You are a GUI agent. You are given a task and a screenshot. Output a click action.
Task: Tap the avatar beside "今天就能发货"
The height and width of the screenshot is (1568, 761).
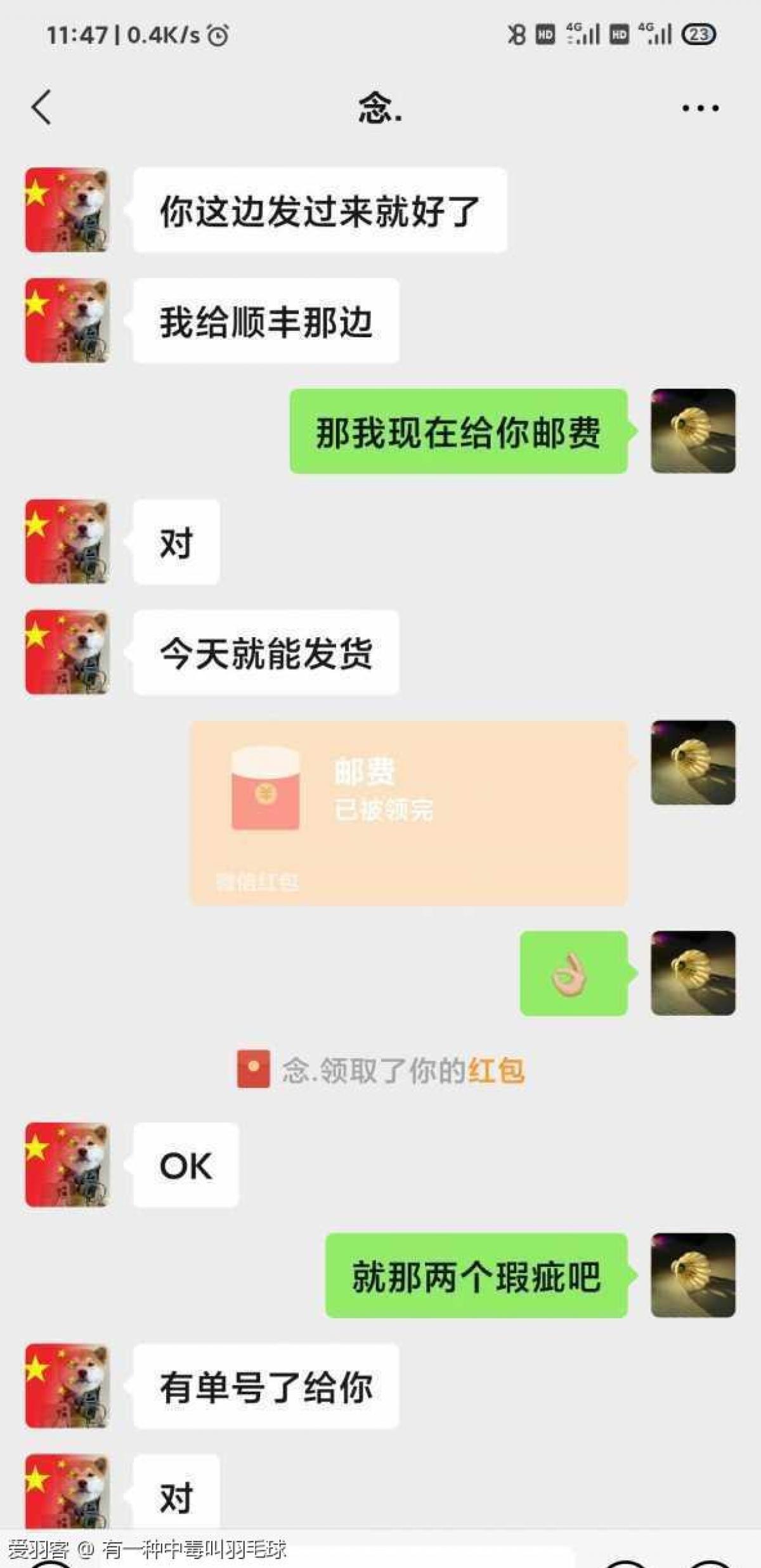click(67, 652)
